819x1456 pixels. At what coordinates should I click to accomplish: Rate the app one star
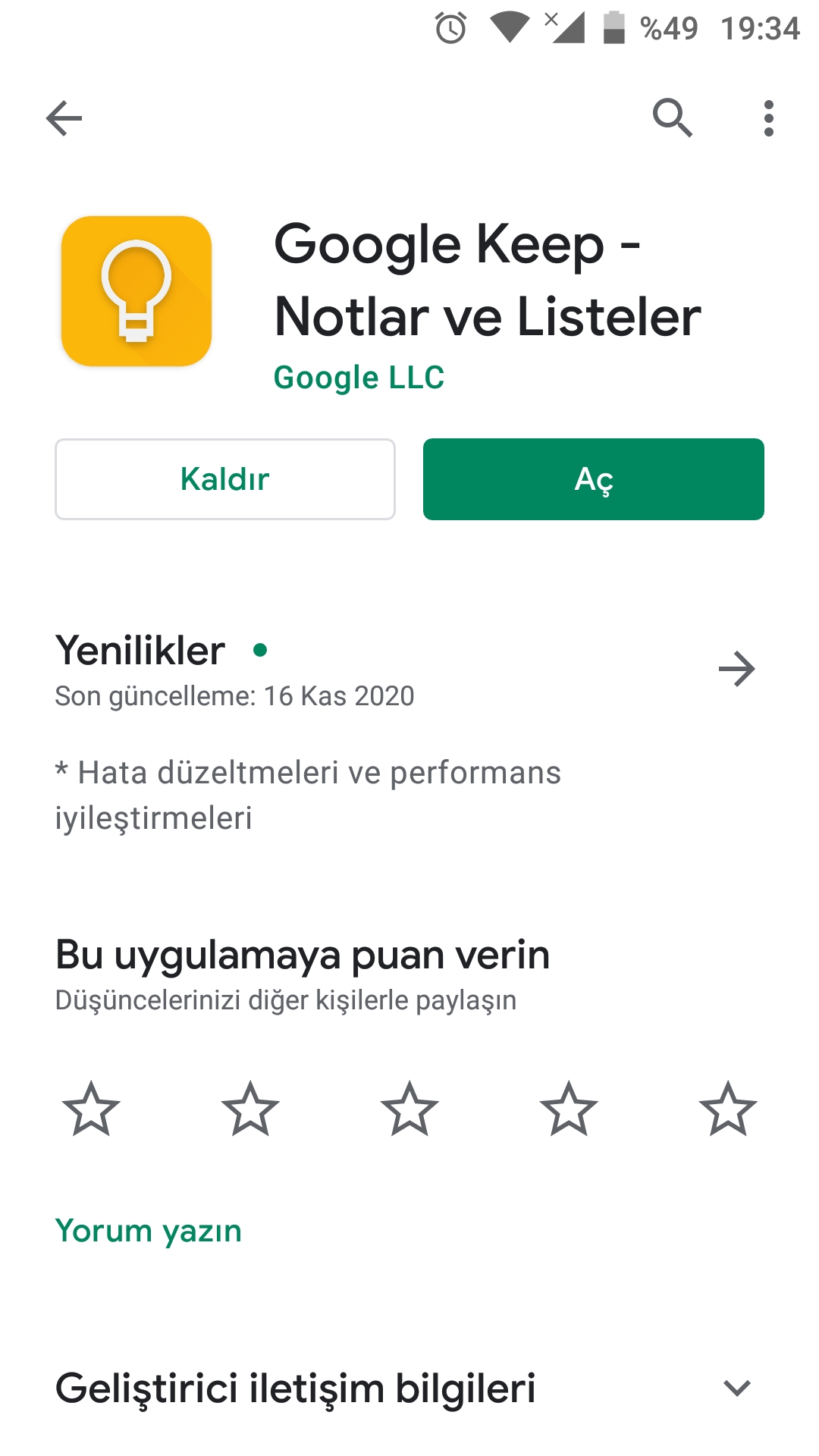pyautogui.click(x=91, y=1109)
